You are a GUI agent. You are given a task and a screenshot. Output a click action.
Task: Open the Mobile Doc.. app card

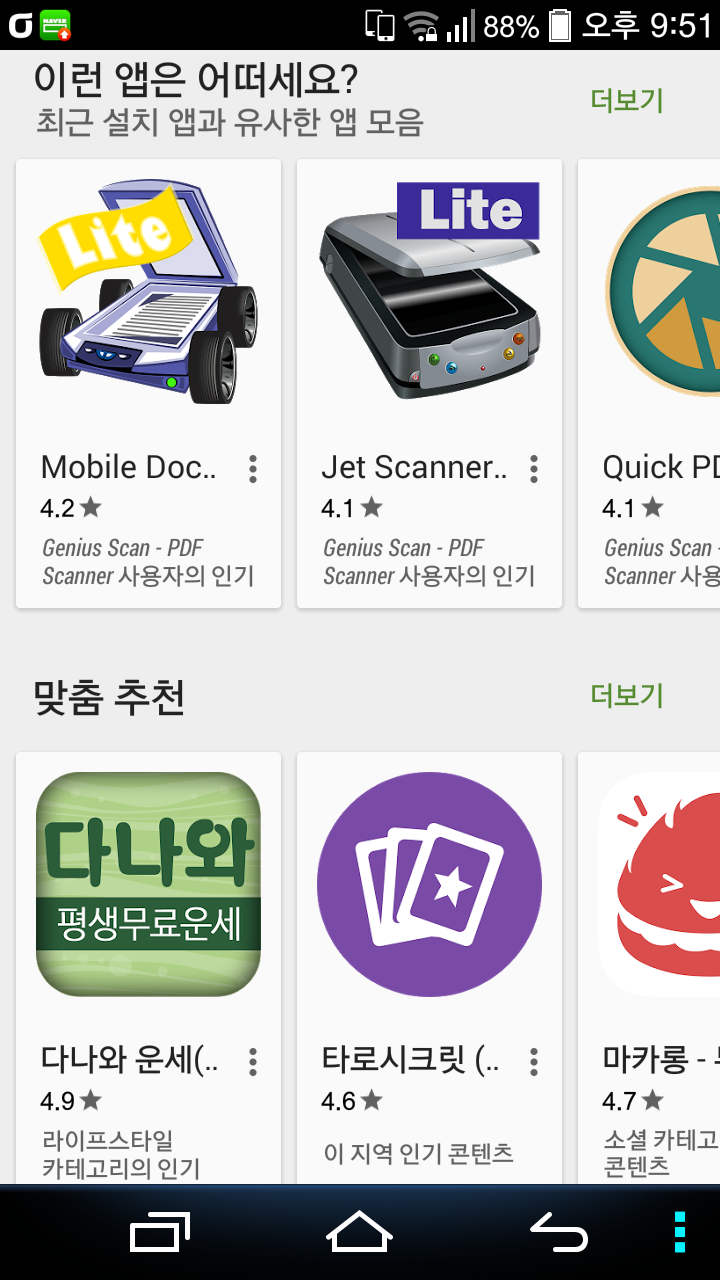pyautogui.click(x=149, y=383)
